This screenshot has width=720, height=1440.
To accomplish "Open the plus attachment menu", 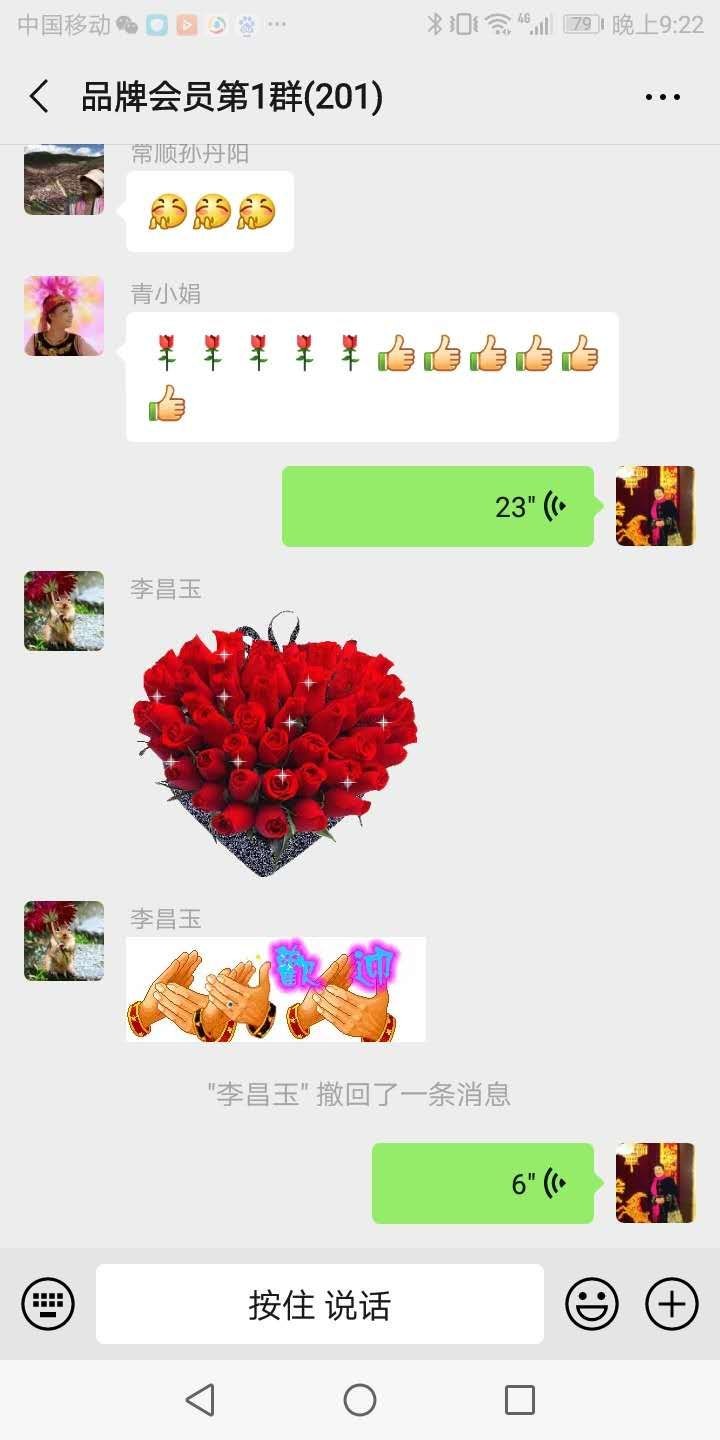I will [x=671, y=1304].
